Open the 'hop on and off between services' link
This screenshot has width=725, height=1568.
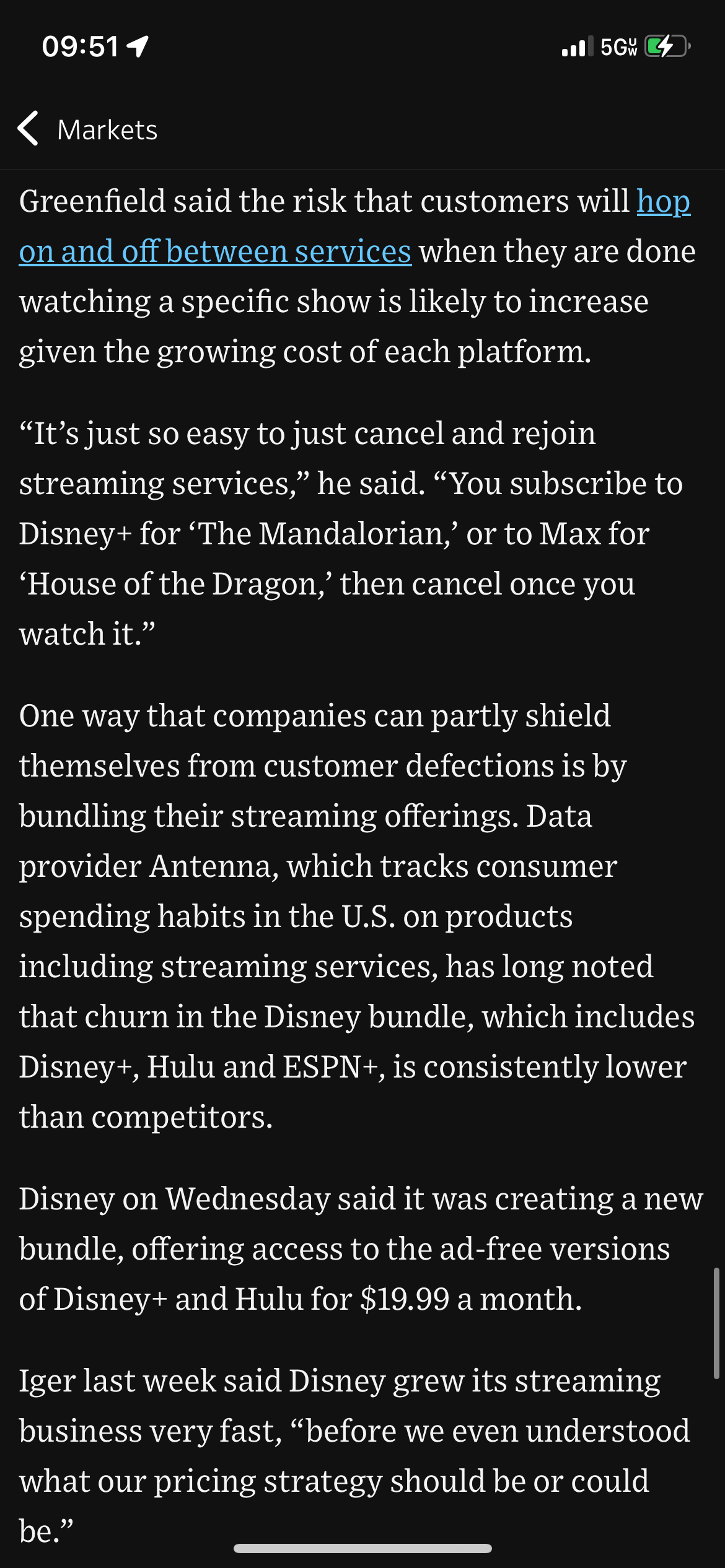pos(215,251)
